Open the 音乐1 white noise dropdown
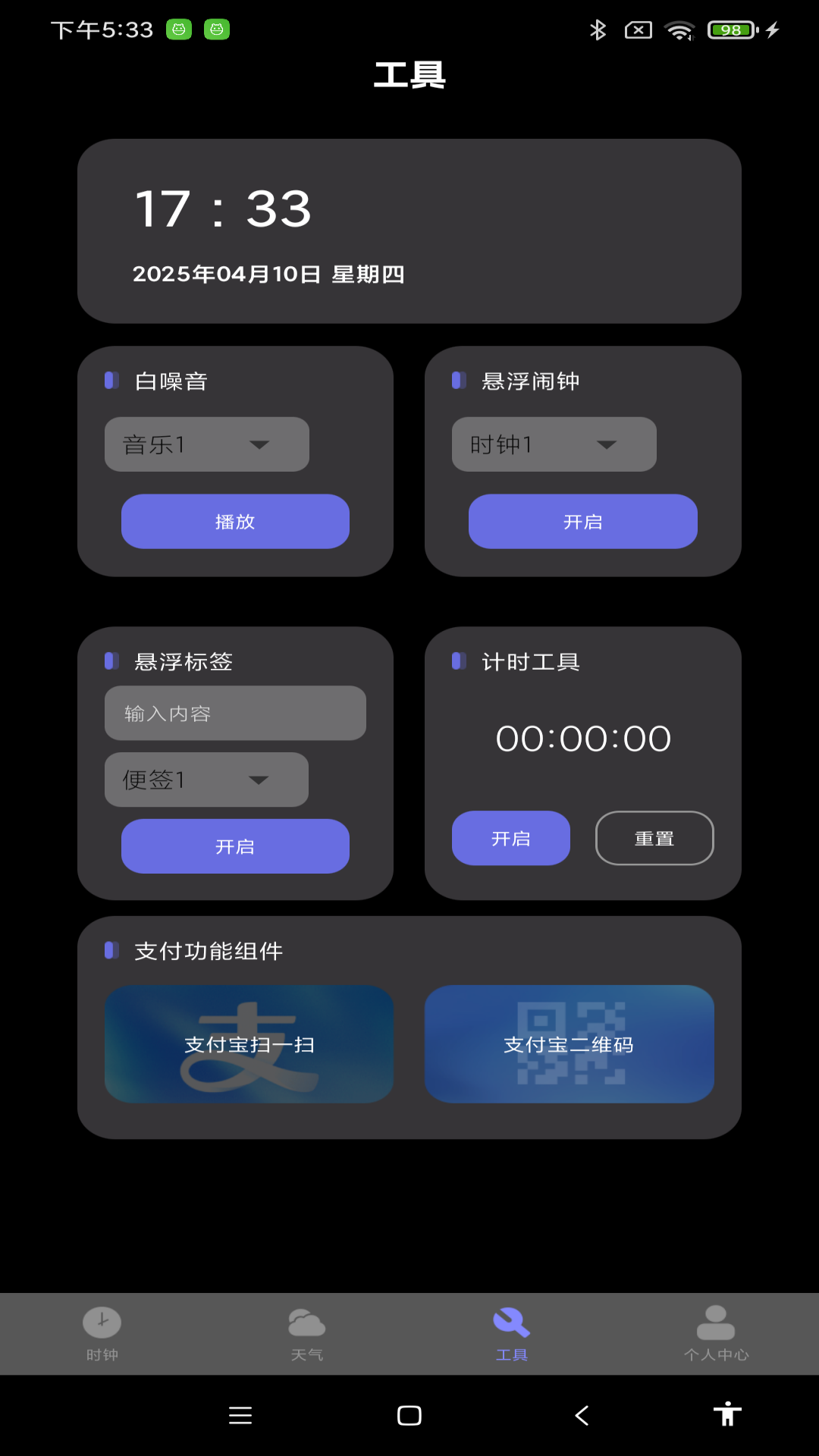This screenshot has height=1456, width=819. pyautogui.click(x=206, y=444)
